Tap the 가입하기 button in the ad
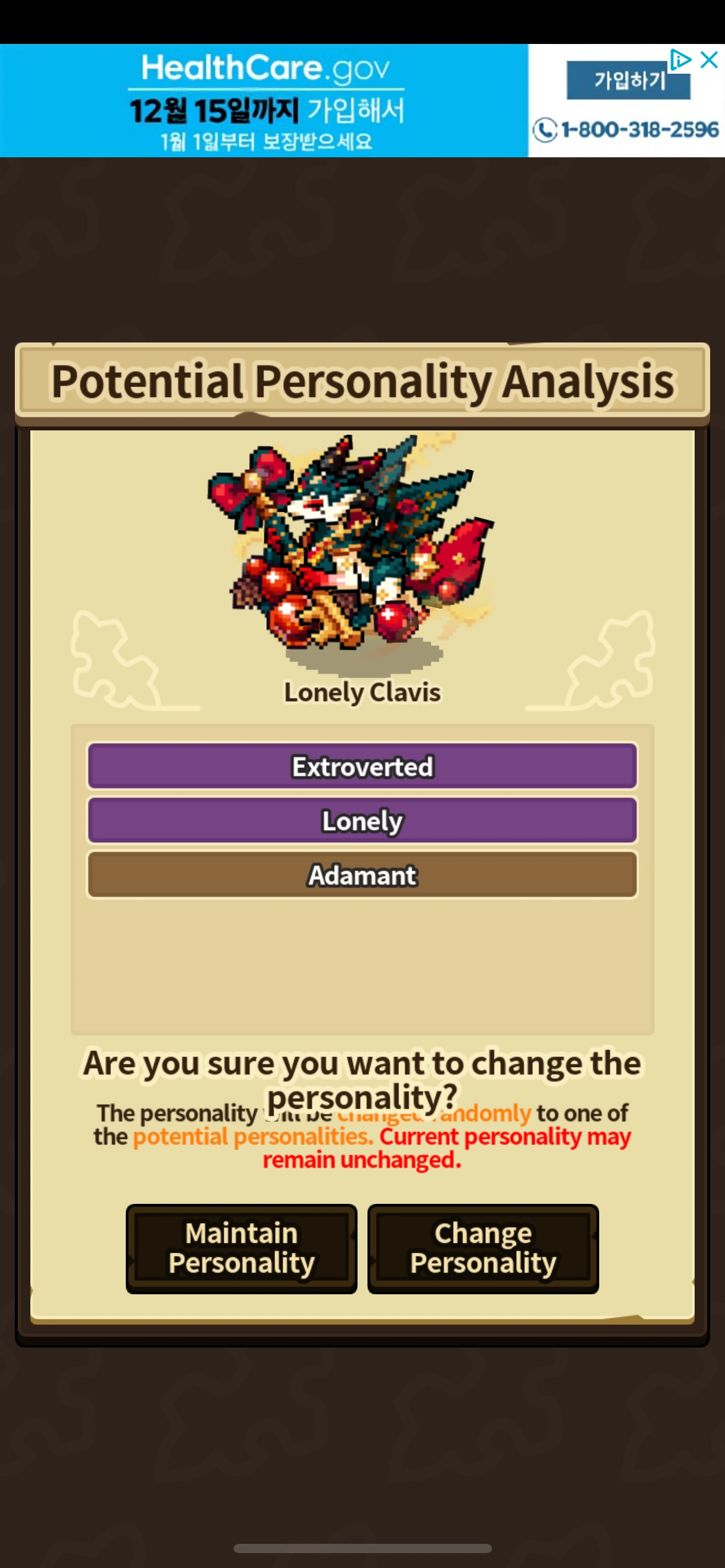 627,81
